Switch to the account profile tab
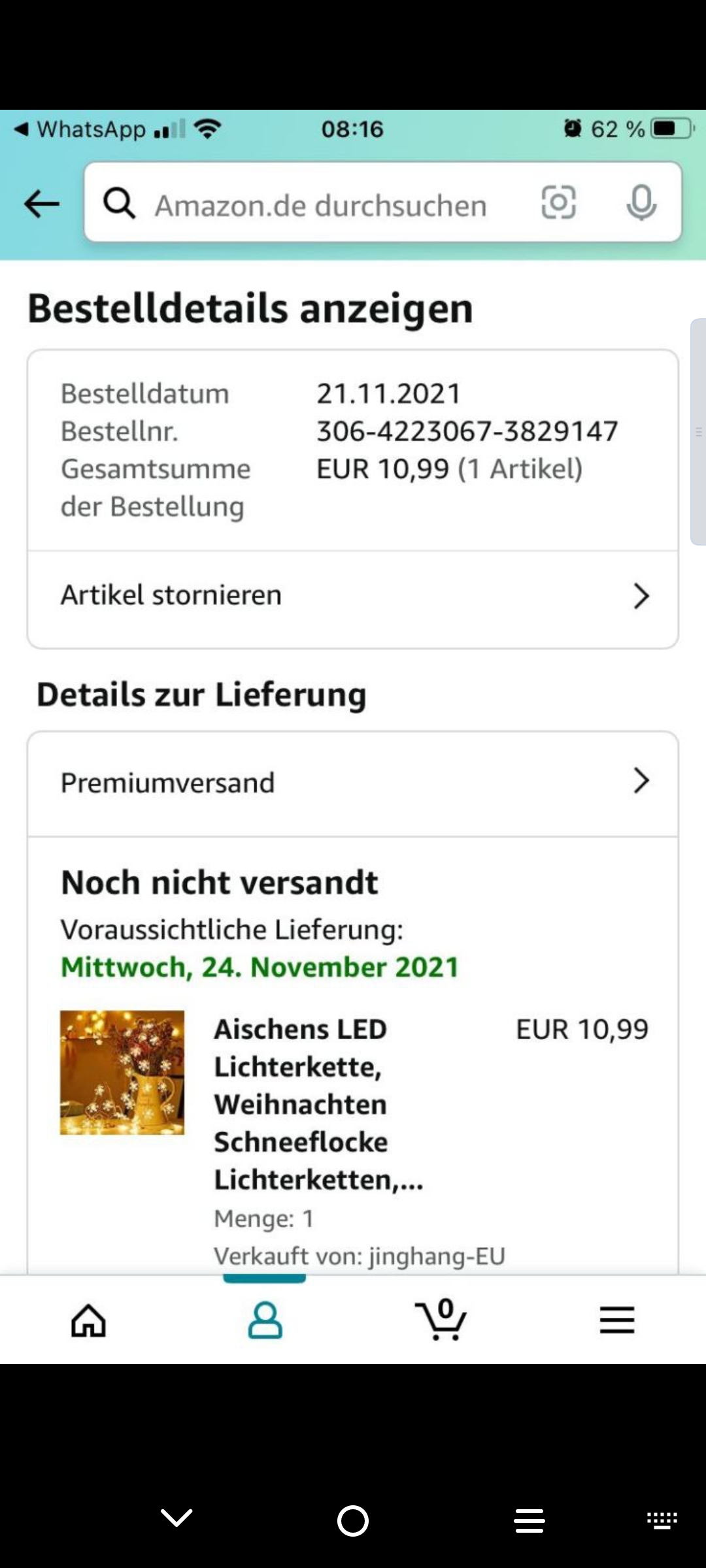This screenshot has width=706, height=1568. point(265,1320)
